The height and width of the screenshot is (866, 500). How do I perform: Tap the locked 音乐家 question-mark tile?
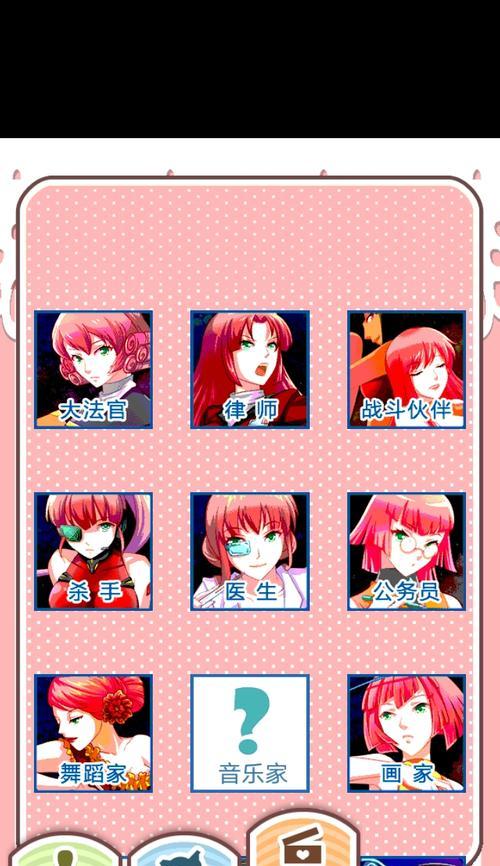click(250, 733)
